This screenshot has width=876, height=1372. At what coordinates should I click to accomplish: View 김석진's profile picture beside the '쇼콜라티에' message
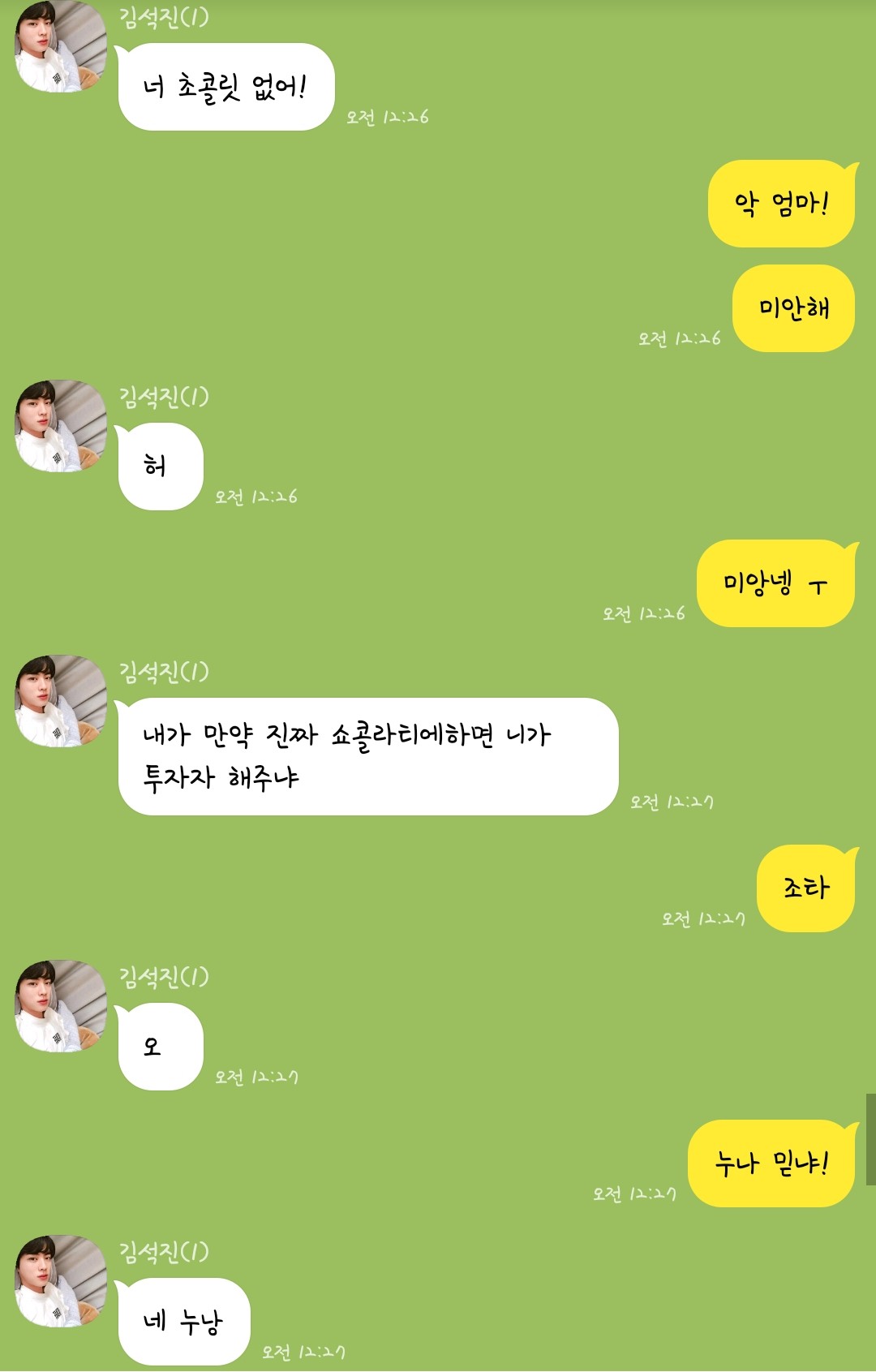pos(61,701)
